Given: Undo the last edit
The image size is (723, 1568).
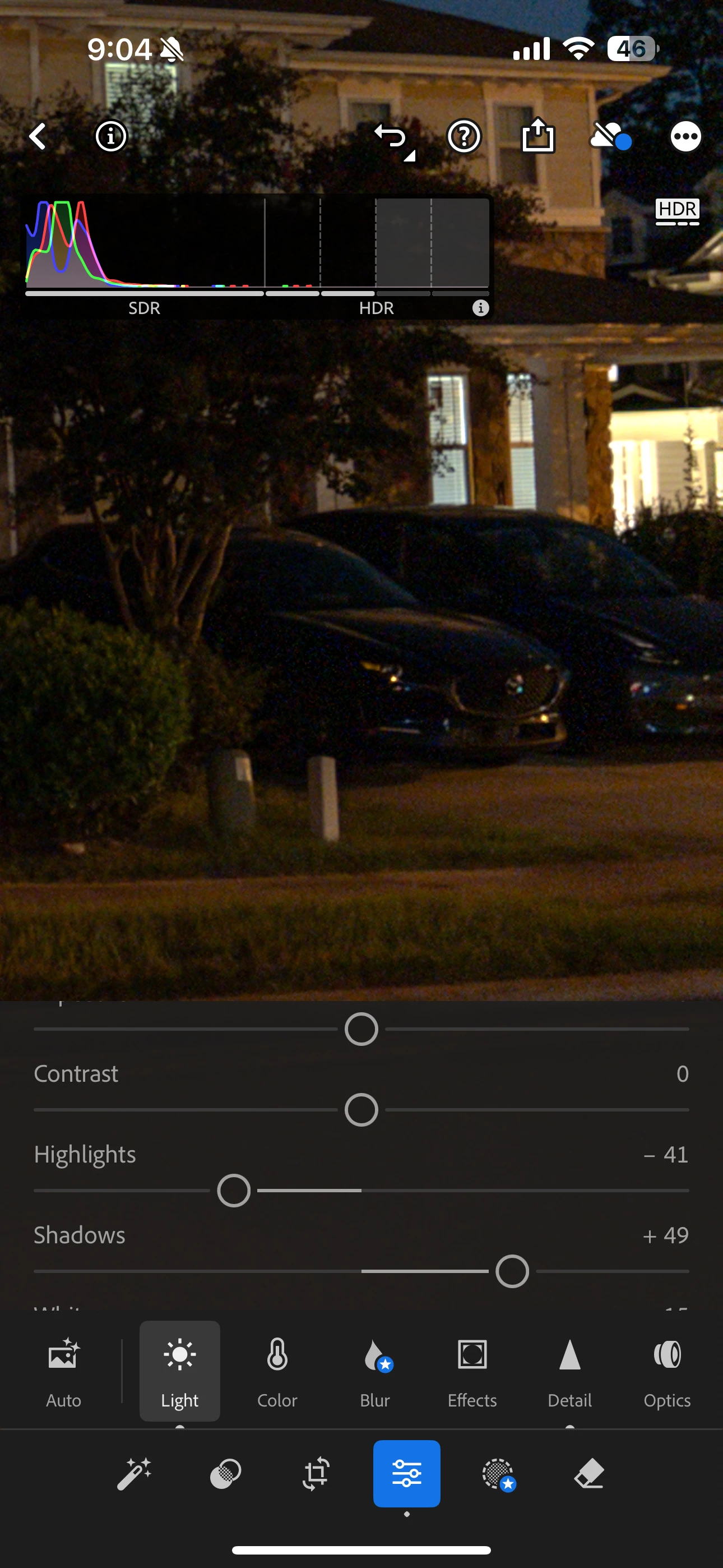Looking at the screenshot, I should (x=391, y=136).
